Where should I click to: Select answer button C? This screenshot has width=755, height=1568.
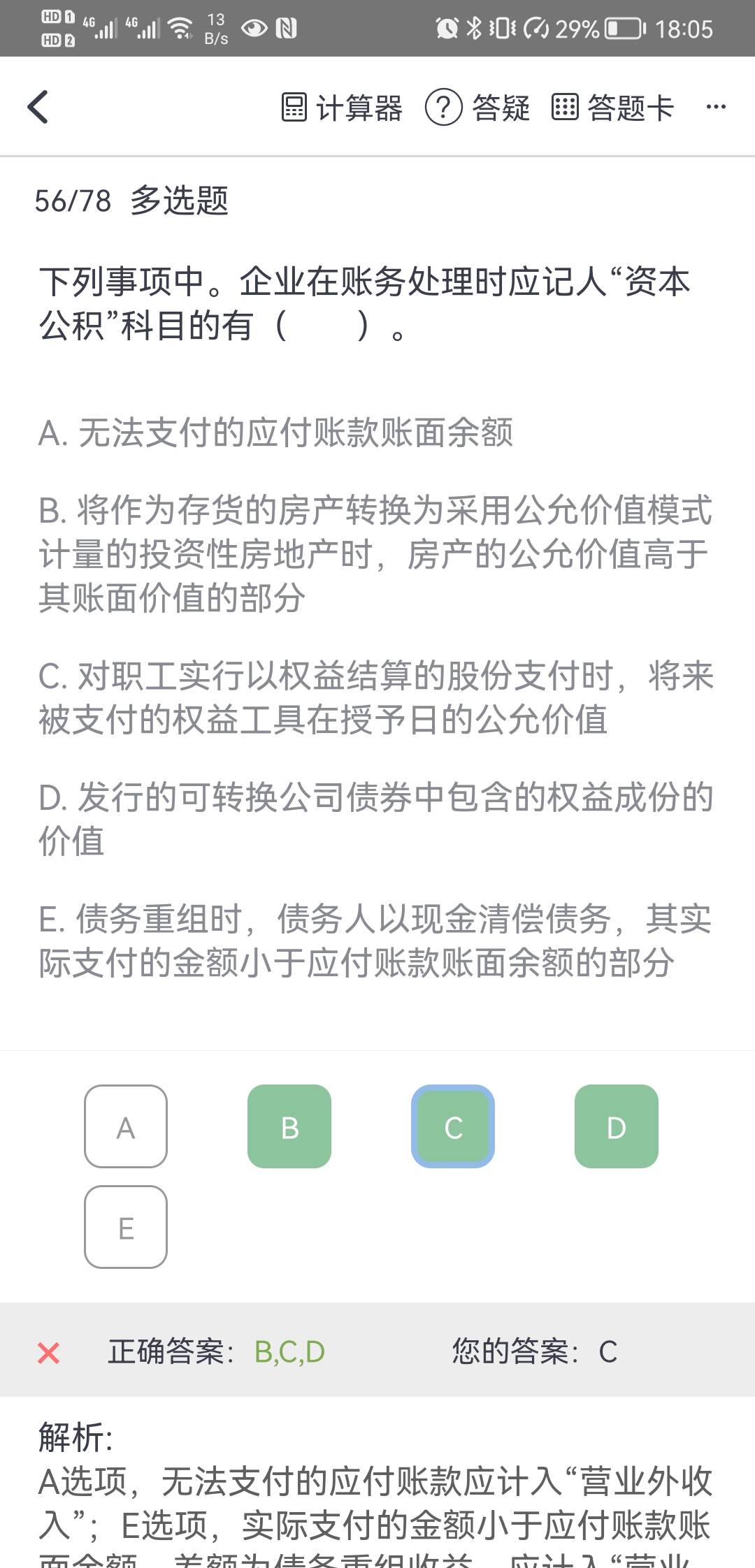[x=453, y=1126]
